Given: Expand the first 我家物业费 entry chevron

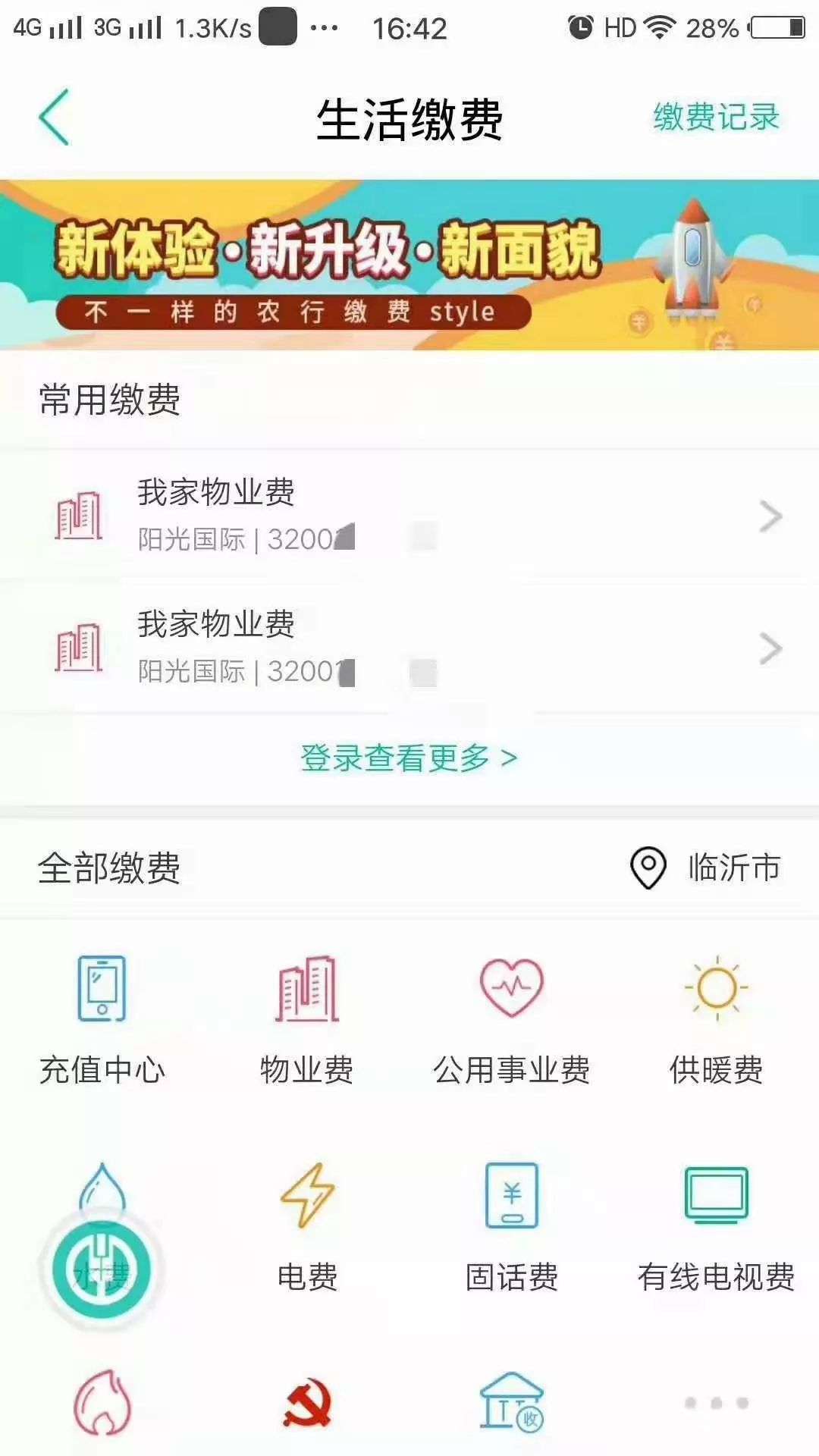Looking at the screenshot, I should (772, 513).
